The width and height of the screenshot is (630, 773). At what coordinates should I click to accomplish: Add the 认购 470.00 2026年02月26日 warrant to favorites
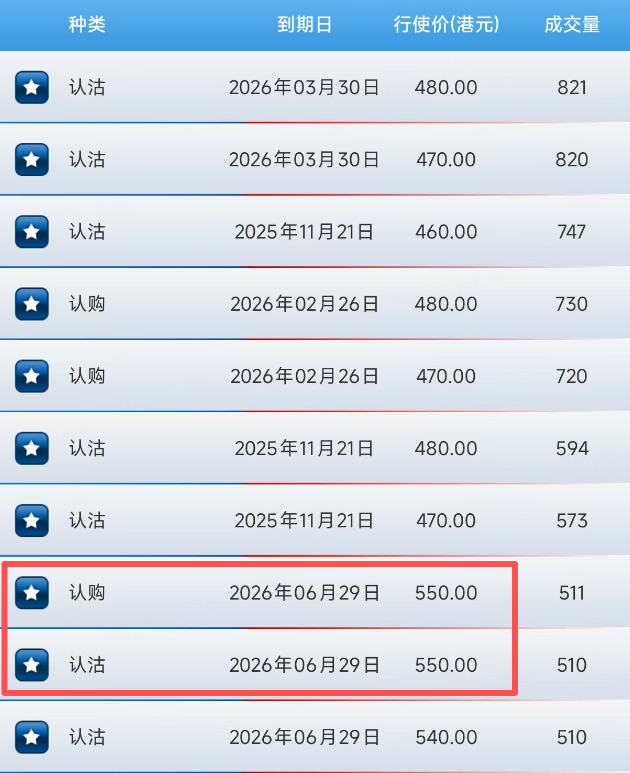pos(32,376)
